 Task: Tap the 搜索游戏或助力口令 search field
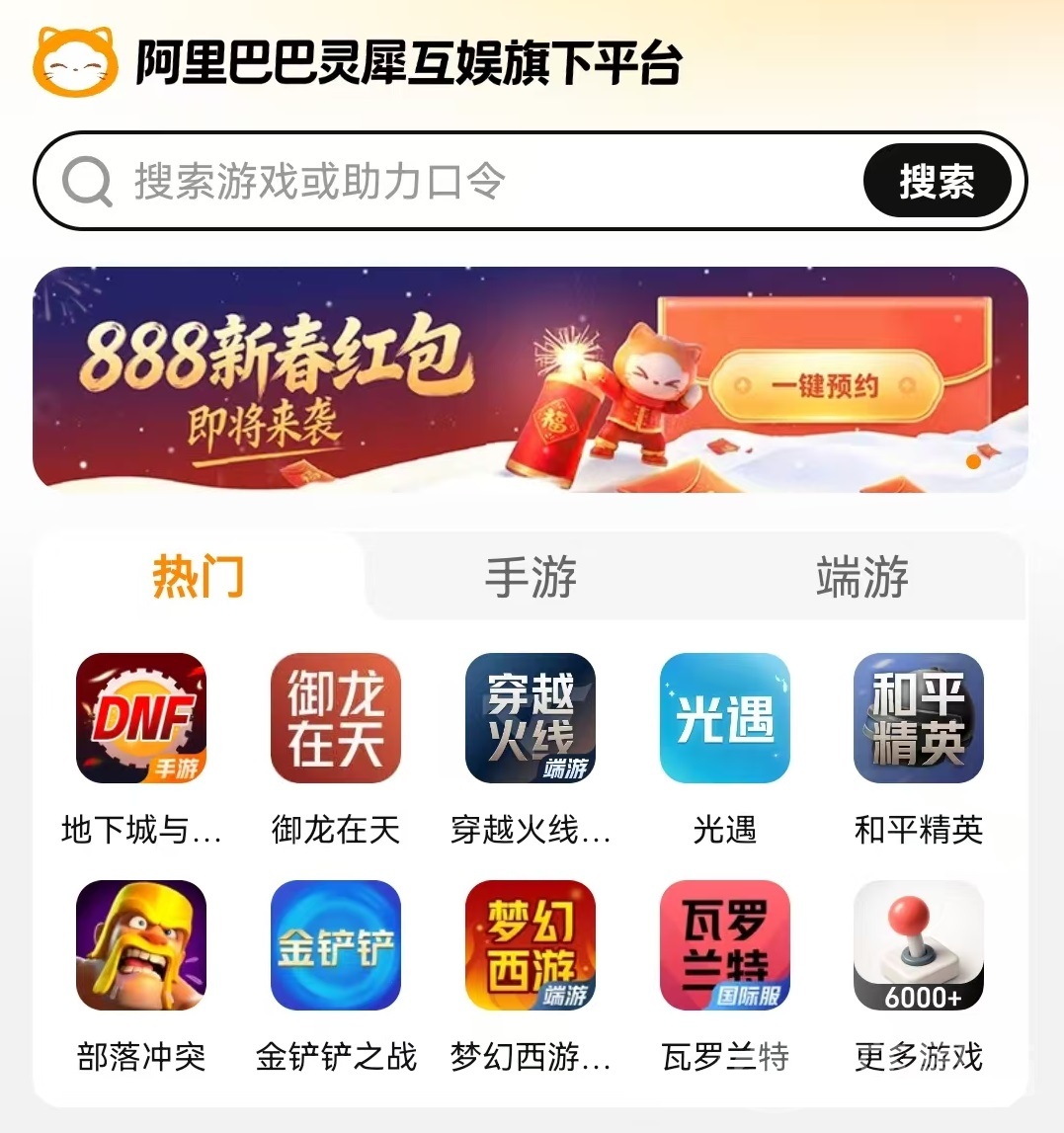pyautogui.click(x=445, y=182)
